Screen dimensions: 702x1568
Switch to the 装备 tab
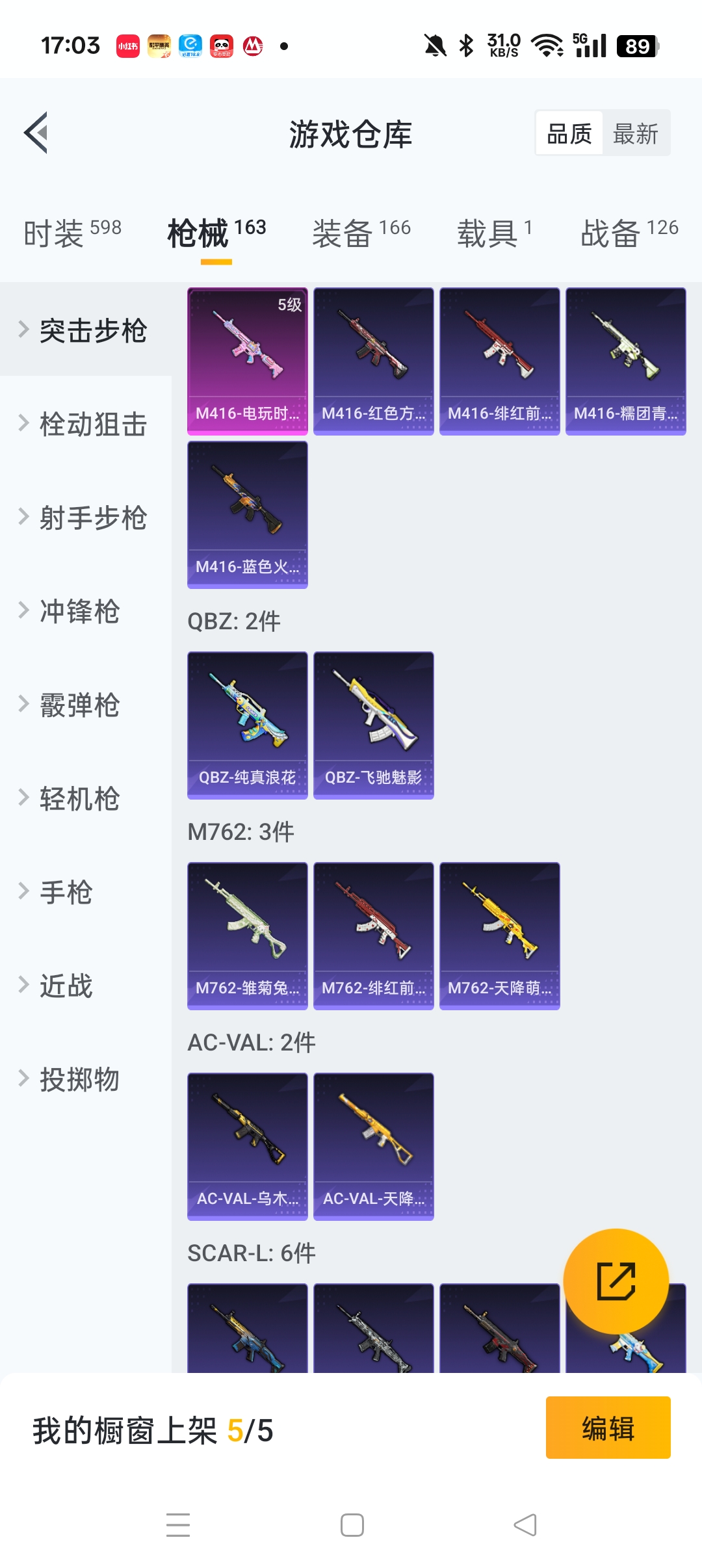click(x=361, y=233)
